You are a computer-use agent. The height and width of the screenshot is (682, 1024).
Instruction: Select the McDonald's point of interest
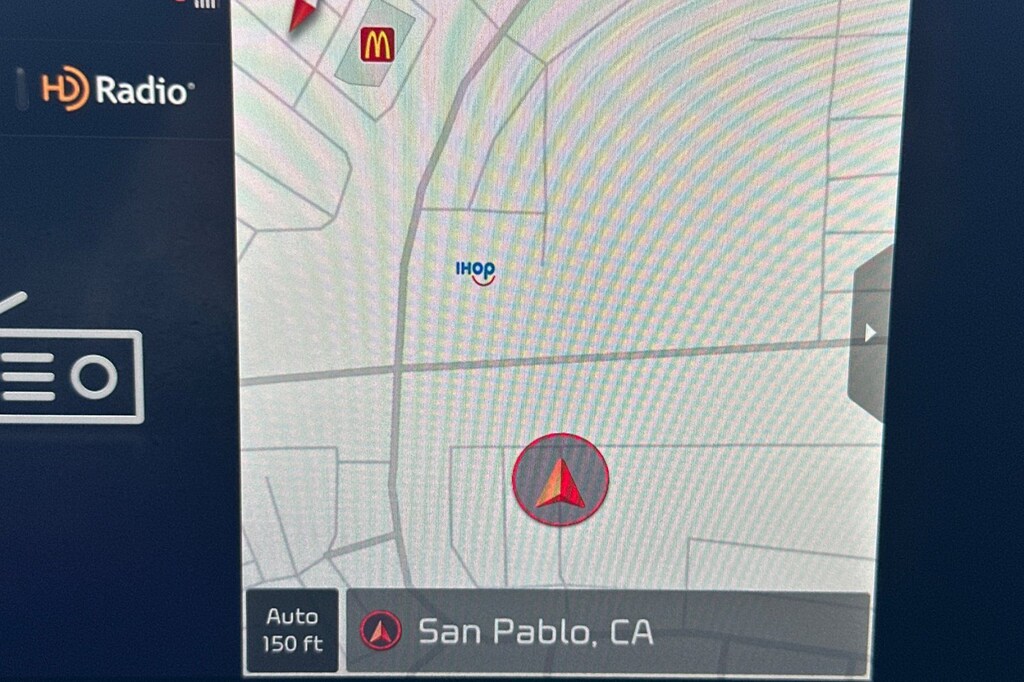[377, 45]
